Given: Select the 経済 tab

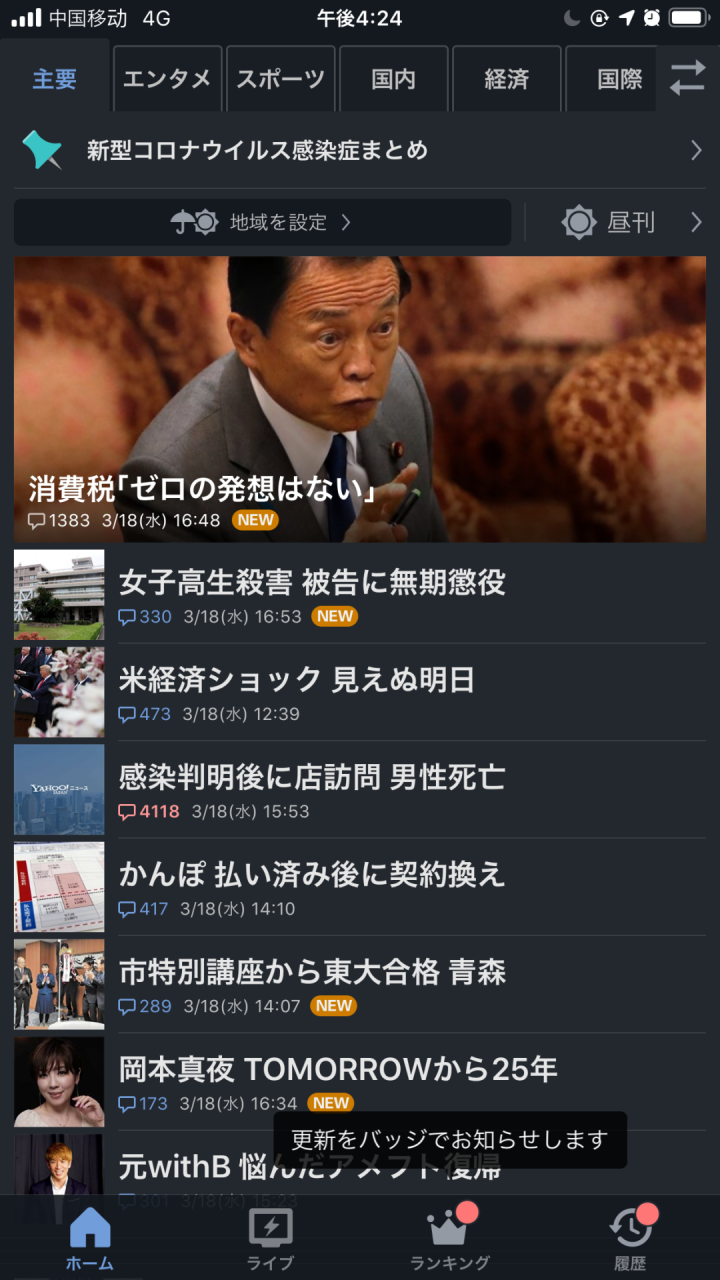Looking at the screenshot, I should (506, 78).
